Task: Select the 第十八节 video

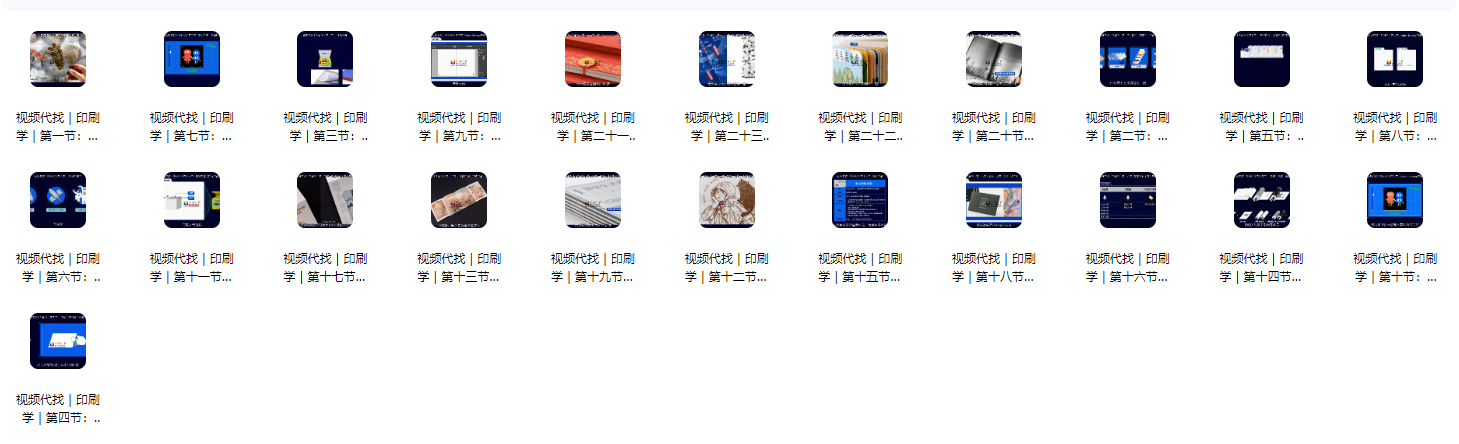Action: pos(994,200)
